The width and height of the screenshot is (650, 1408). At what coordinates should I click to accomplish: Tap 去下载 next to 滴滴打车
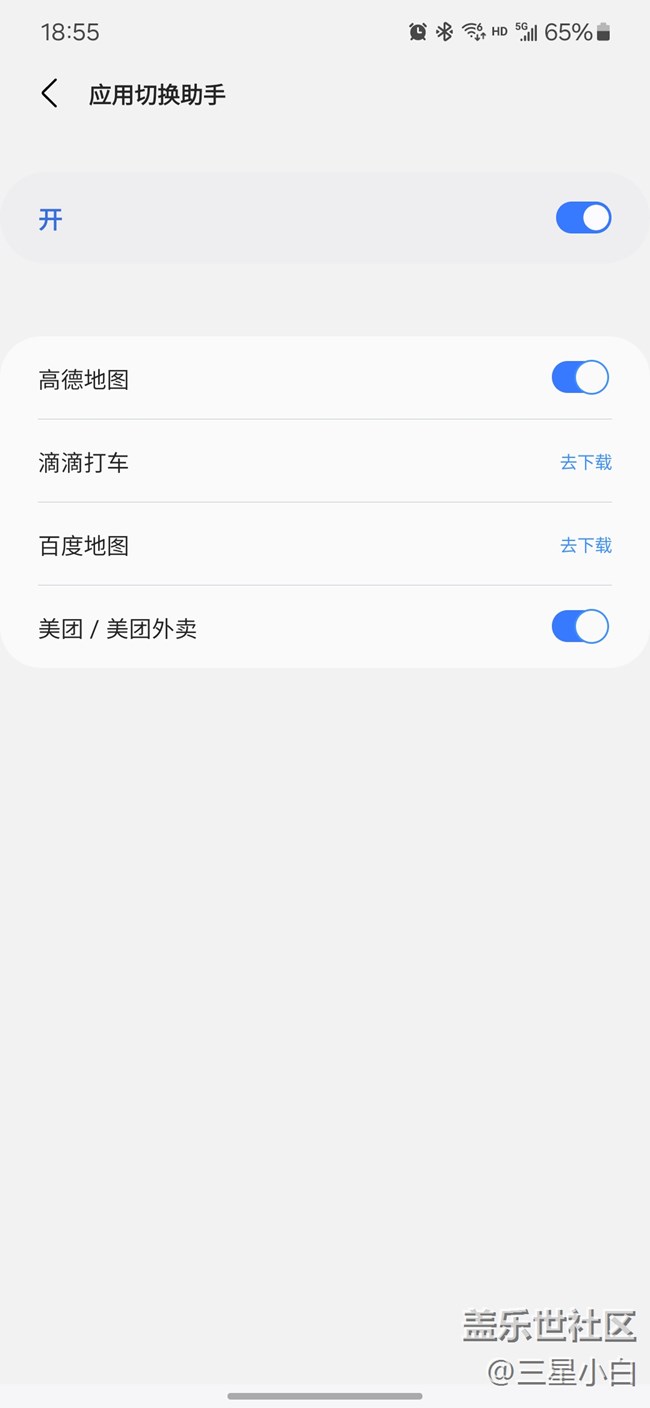pos(585,462)
